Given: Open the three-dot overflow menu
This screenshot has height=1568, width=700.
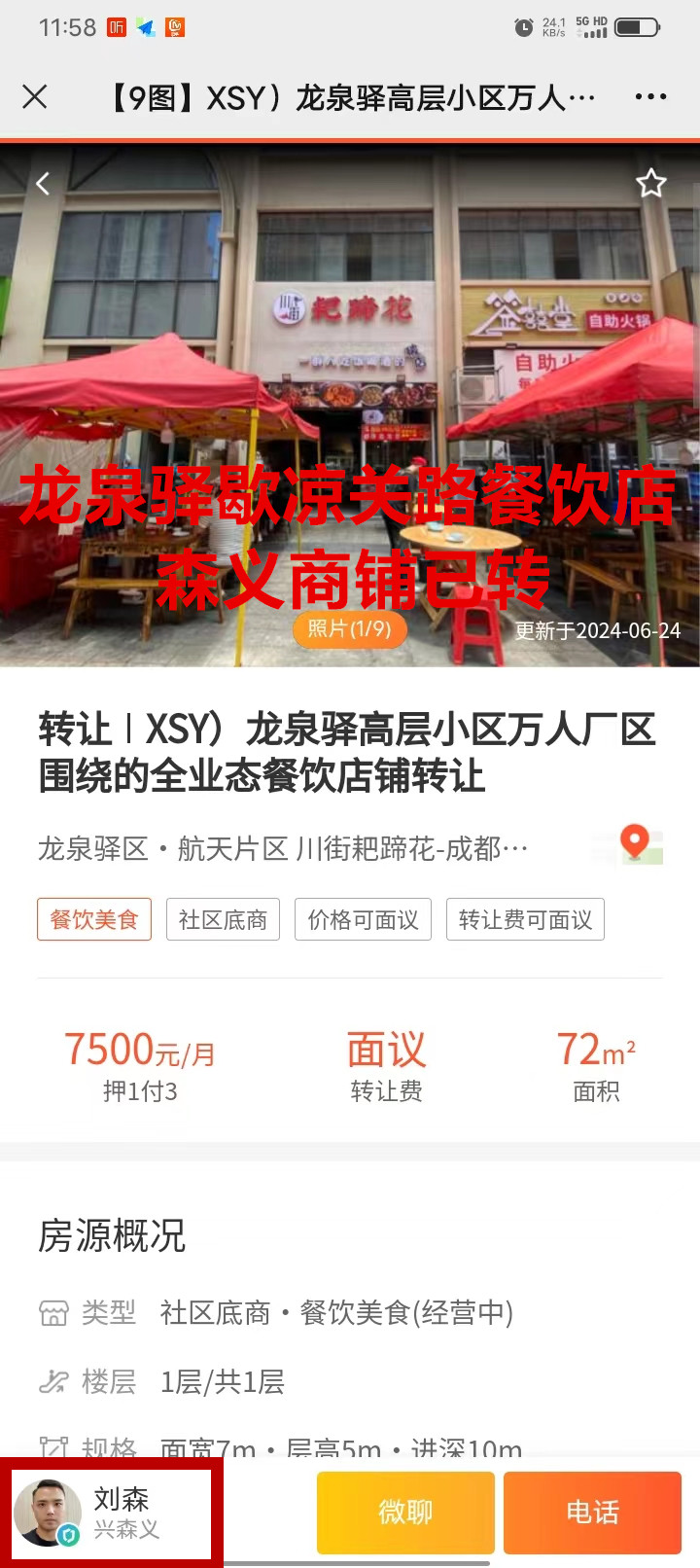Looking at the screenshot, I should [x=650, y=97].
